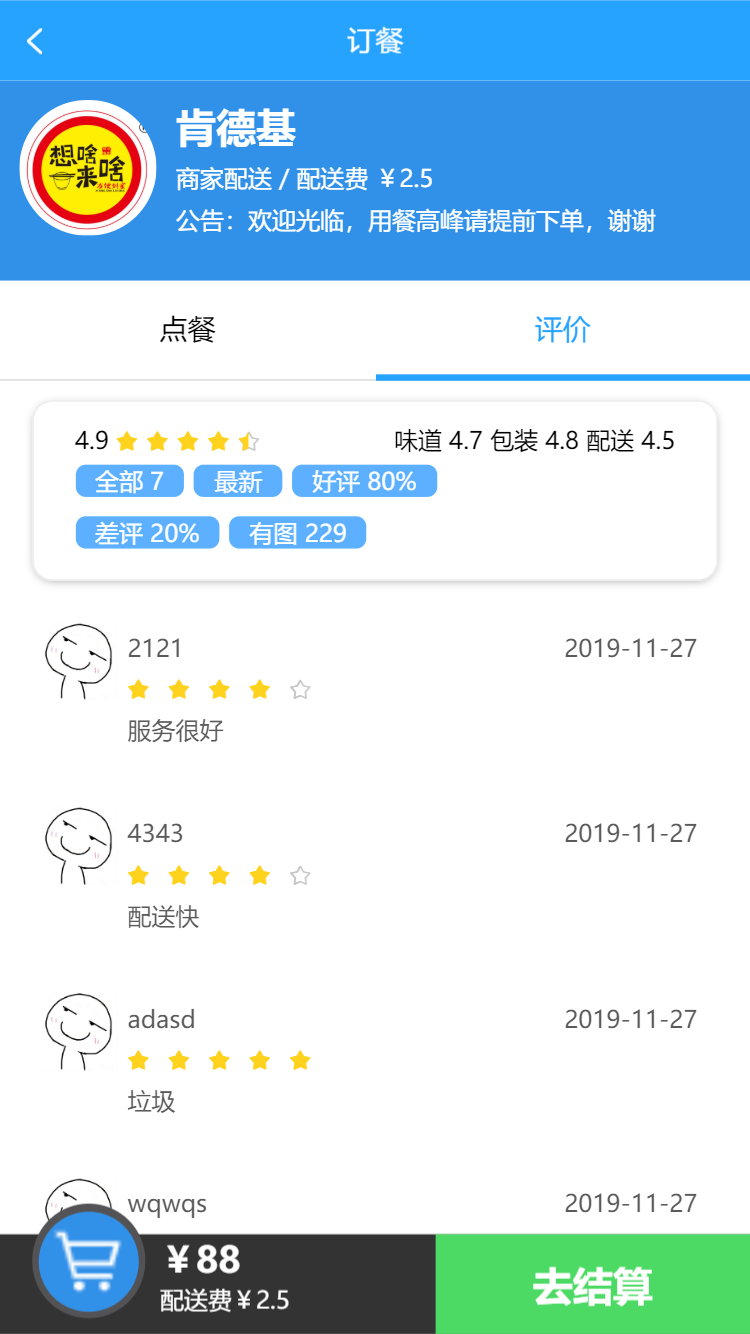
Task: Tap 去结算 to check out
Action: click(x=593, y=1285)
